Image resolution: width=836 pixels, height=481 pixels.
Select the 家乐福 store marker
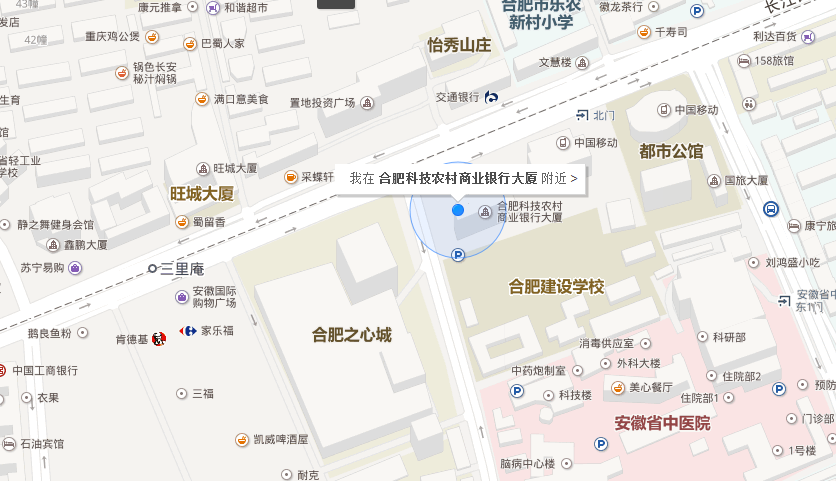pyautogui.click(x=186, y=331)
